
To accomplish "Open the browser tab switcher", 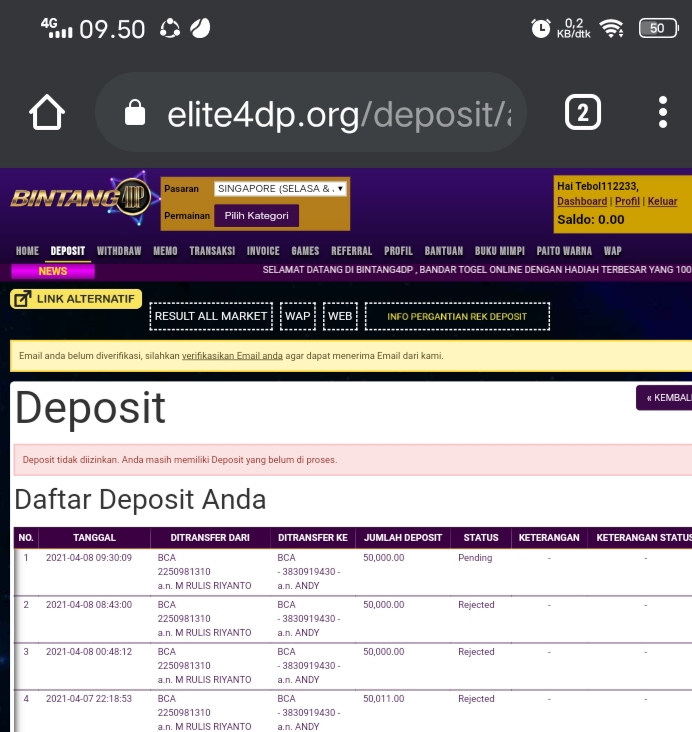I will click(x=583, y=113).
